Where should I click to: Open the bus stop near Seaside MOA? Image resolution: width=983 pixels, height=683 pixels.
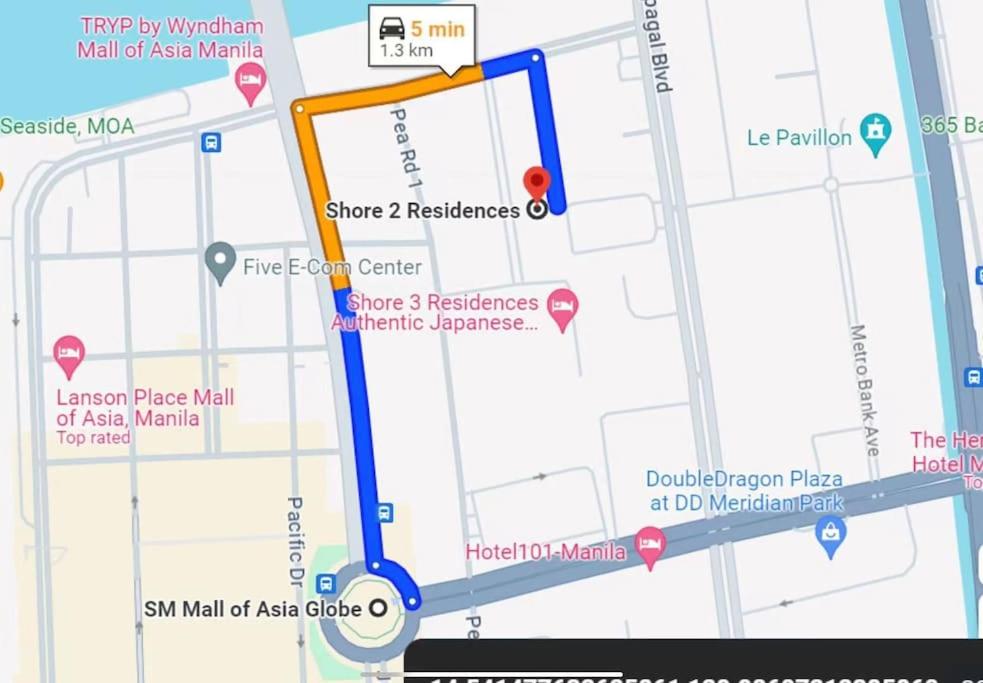point(211,142)
